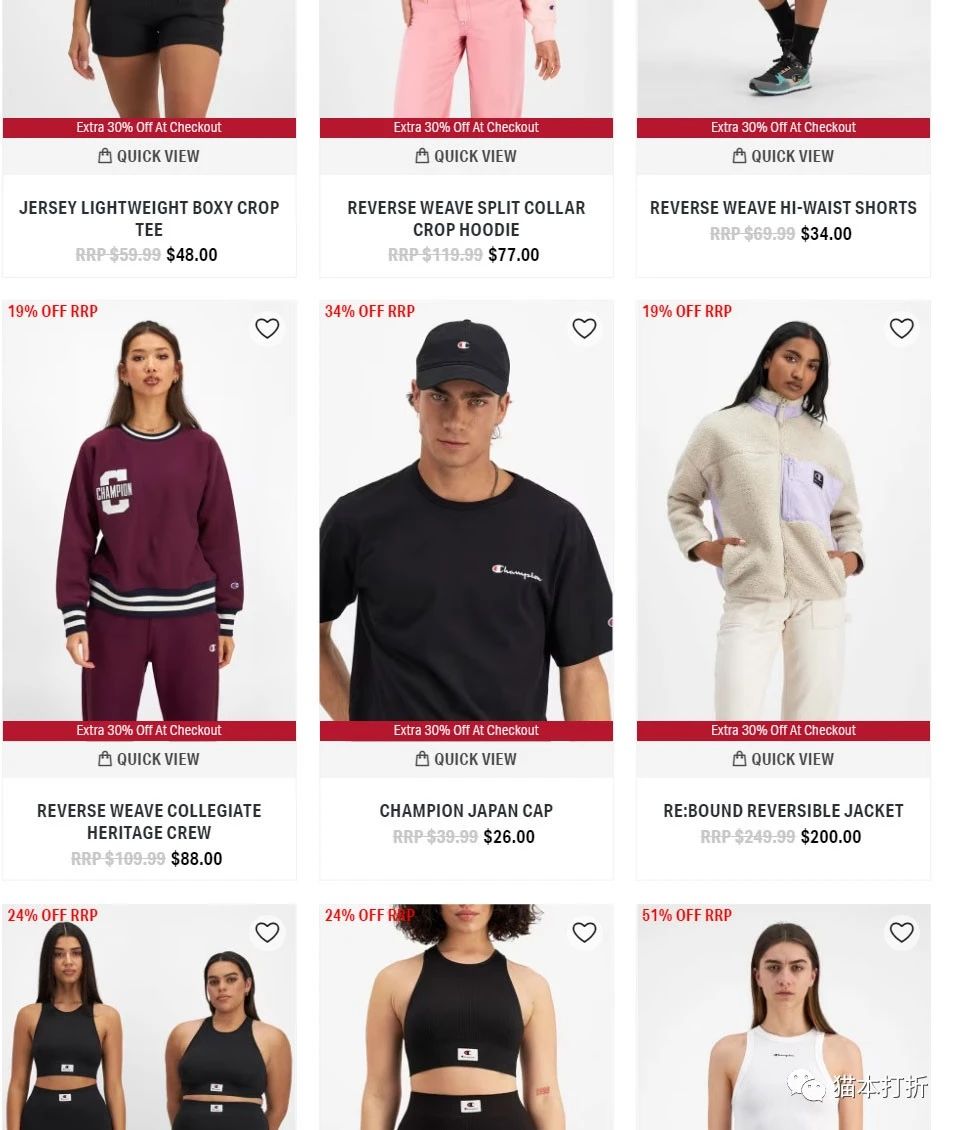Viewport: 960px width, 1130px height.
Task: Open the maroon Collegiate Heritage Crew photo
Action: click(x=149, y=520)
